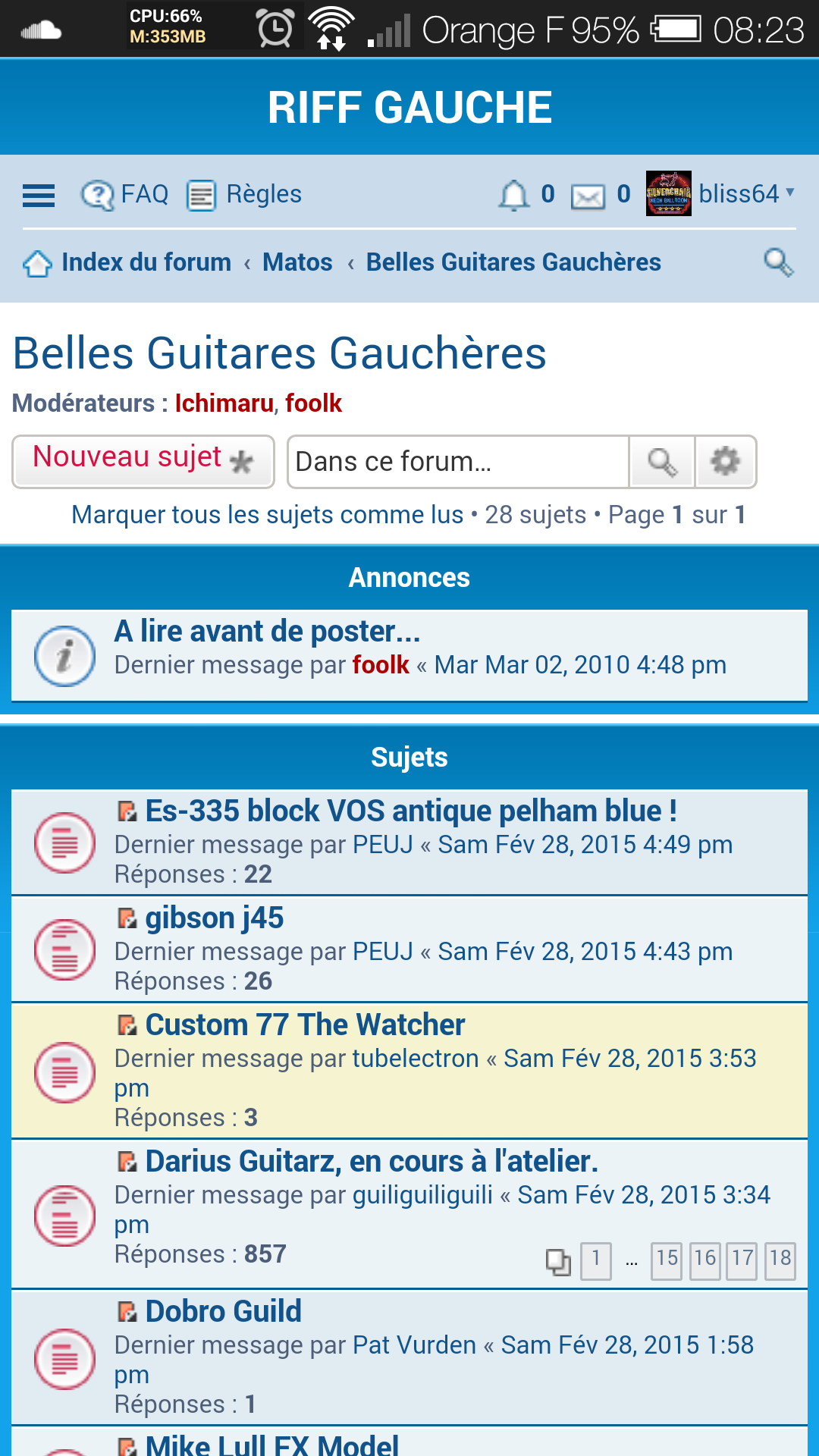Screen dimensions: 819x1456
Task: Open A lire avant de poster announcement
Action: click(267, 631)
